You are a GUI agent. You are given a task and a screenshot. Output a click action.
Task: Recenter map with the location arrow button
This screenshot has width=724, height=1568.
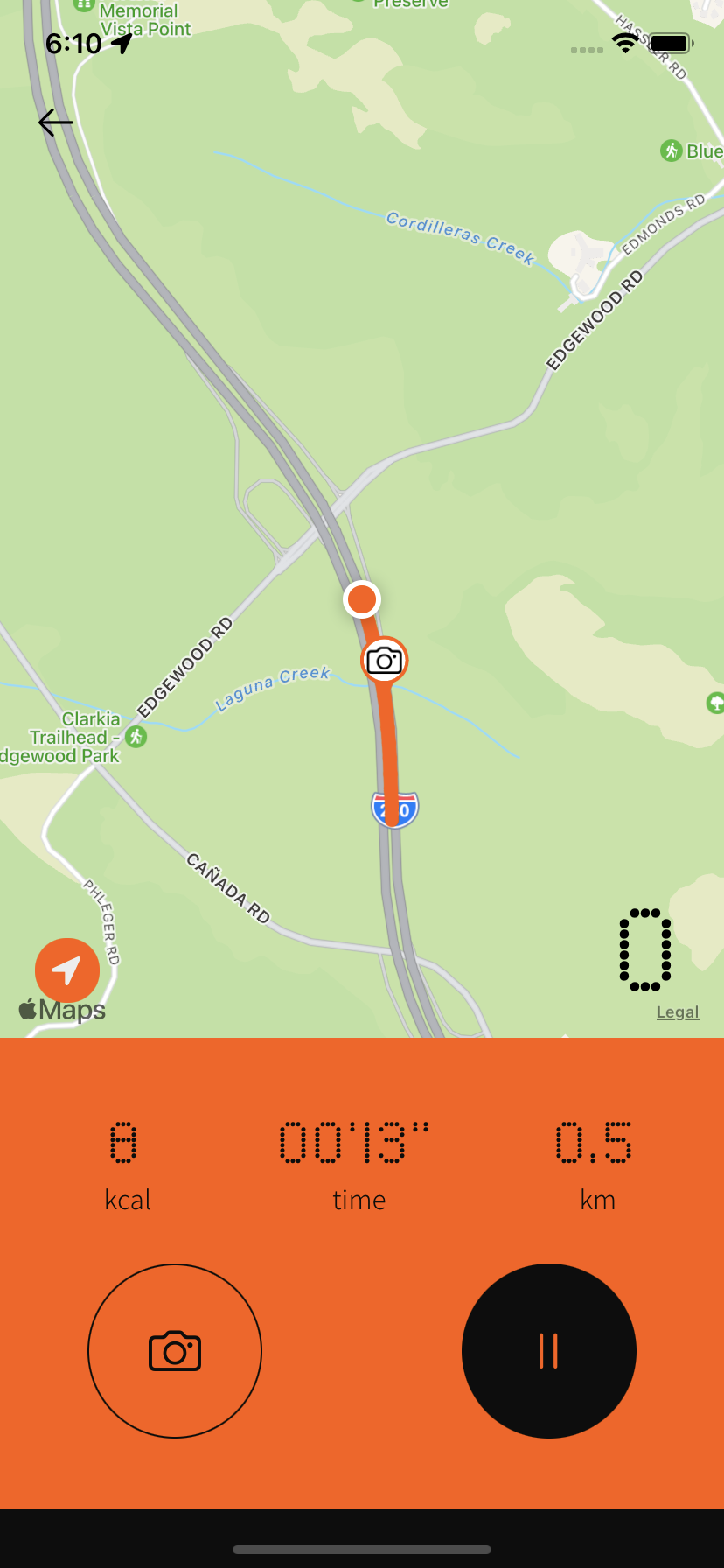click(x=67, y=970)
